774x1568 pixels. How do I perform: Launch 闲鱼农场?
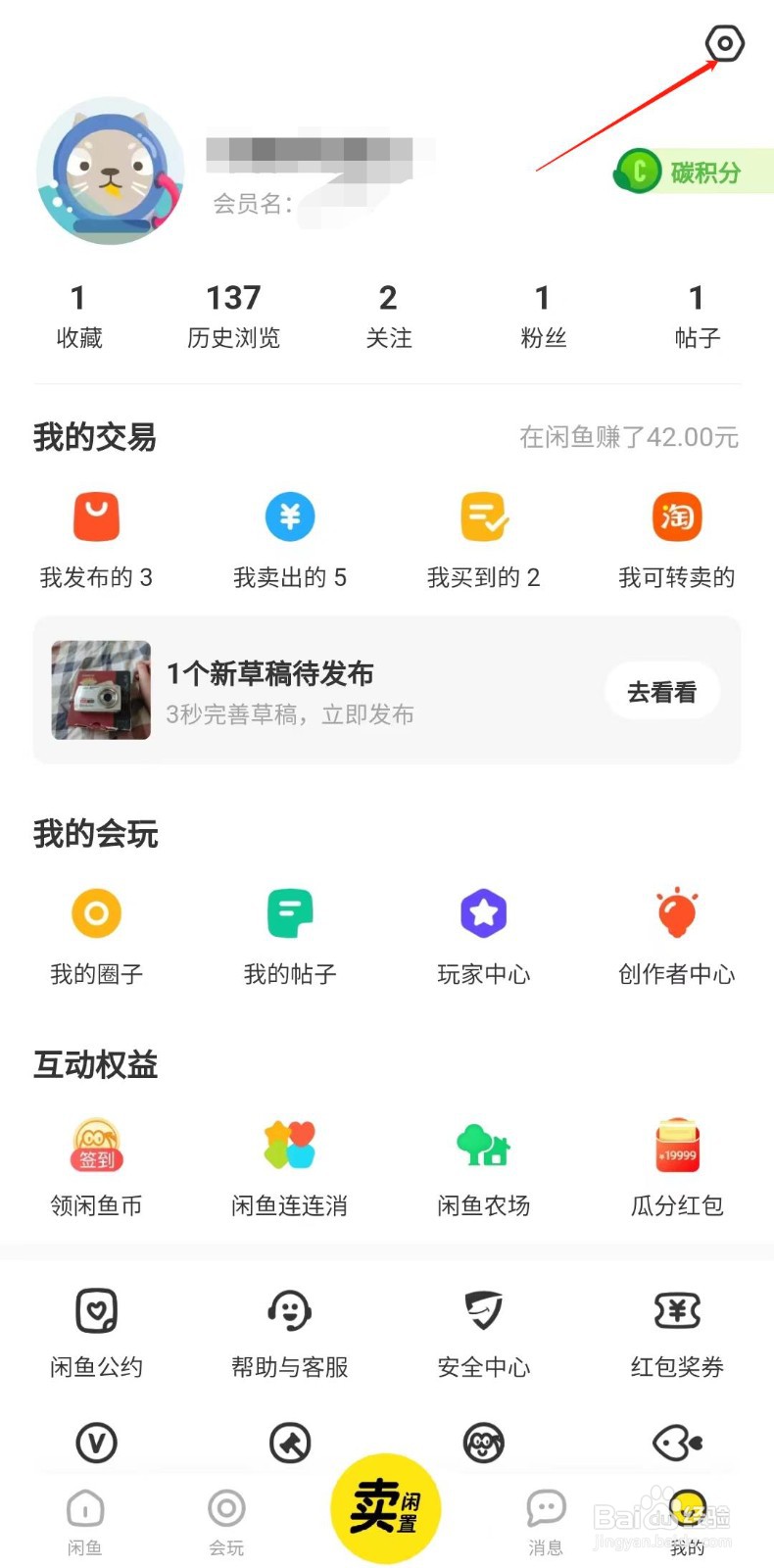pos(483,1167)
